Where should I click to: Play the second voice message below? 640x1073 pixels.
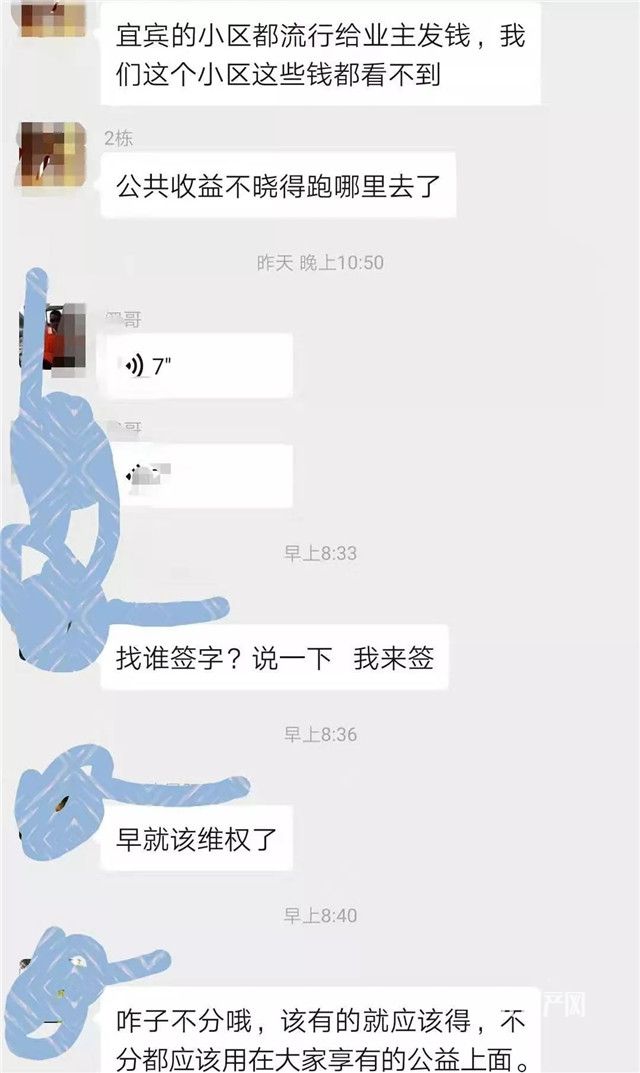click(x=198, y=476)
